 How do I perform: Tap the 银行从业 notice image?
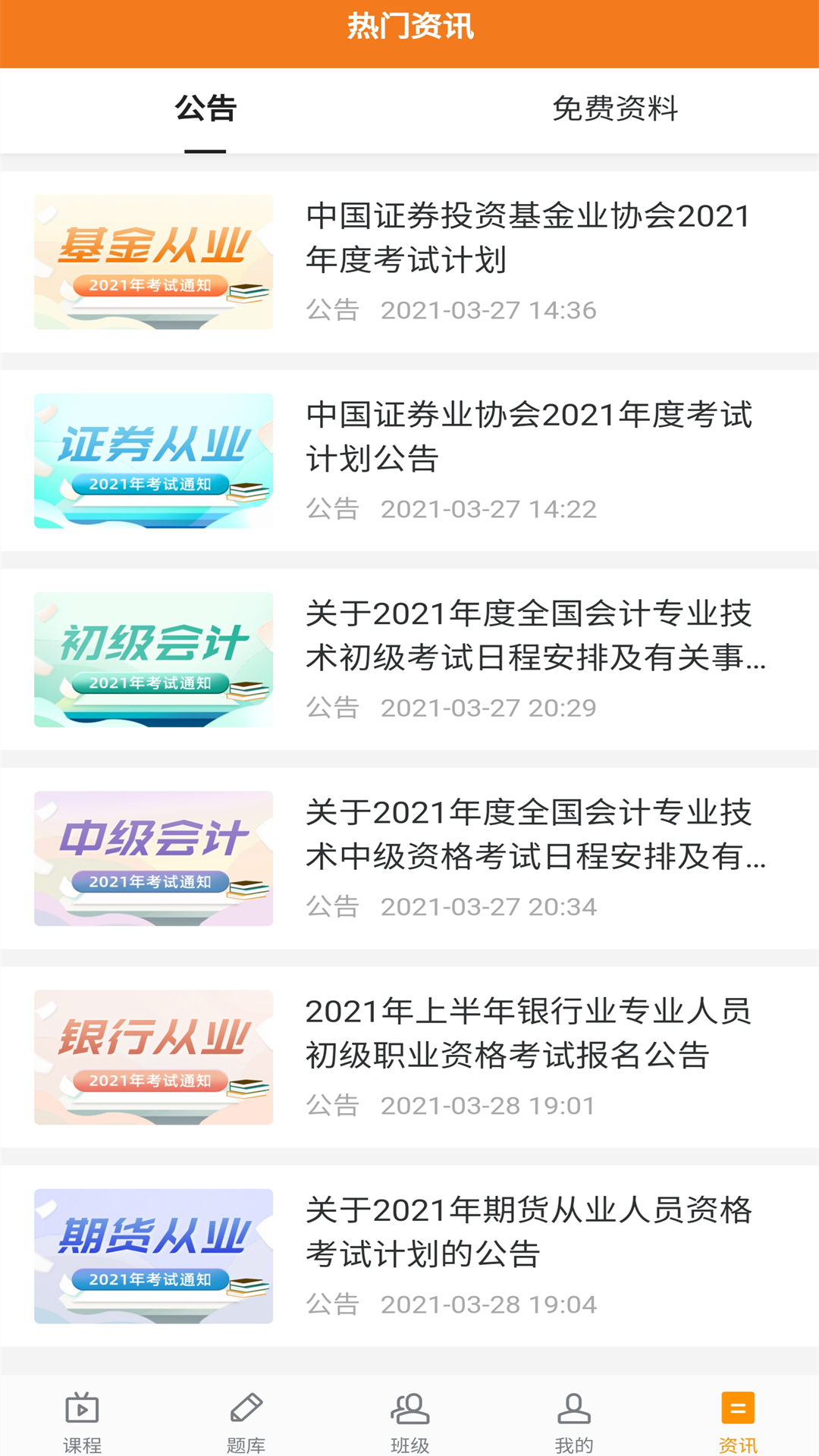(x=153, y=1059)
